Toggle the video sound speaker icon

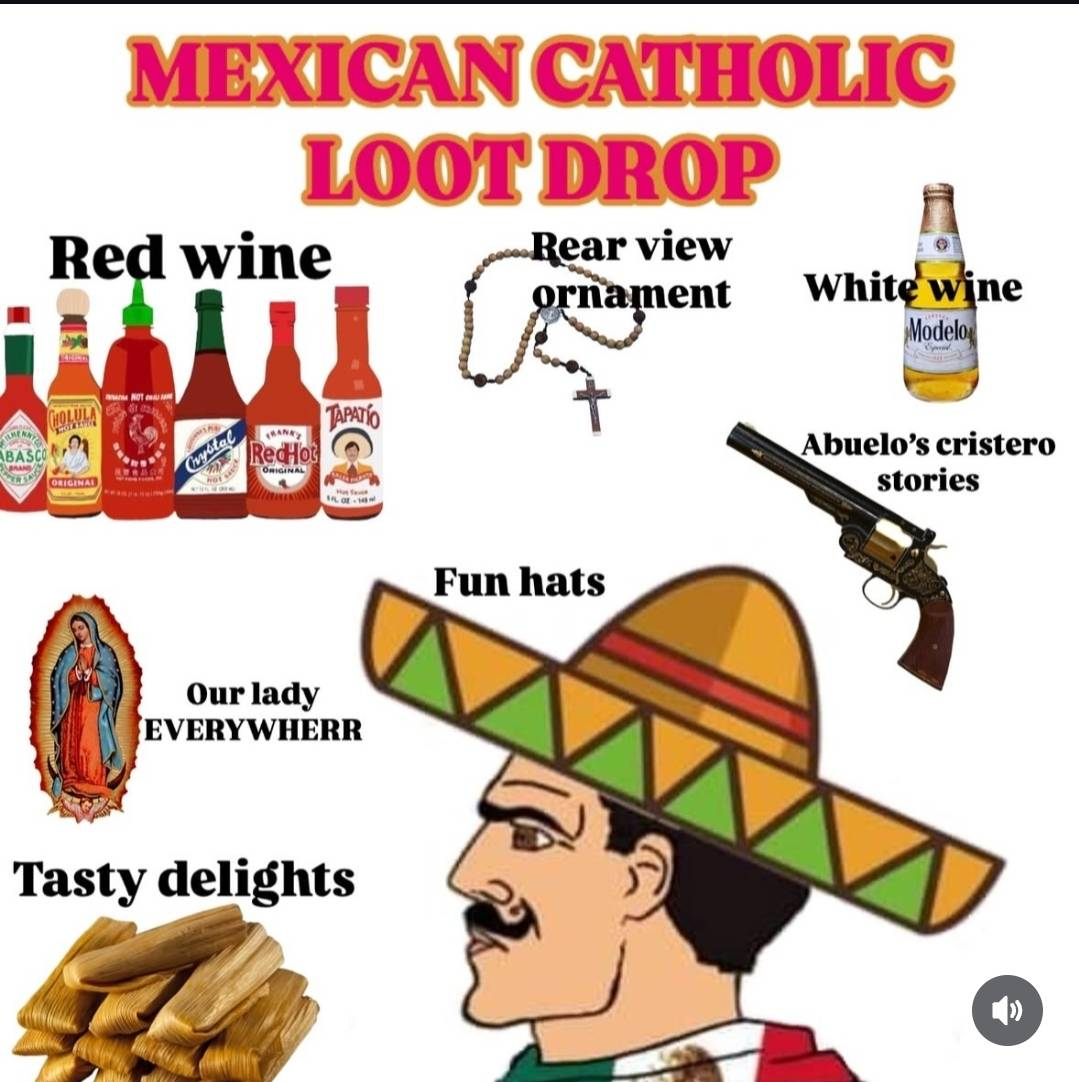click(x=1007, y=1010)
